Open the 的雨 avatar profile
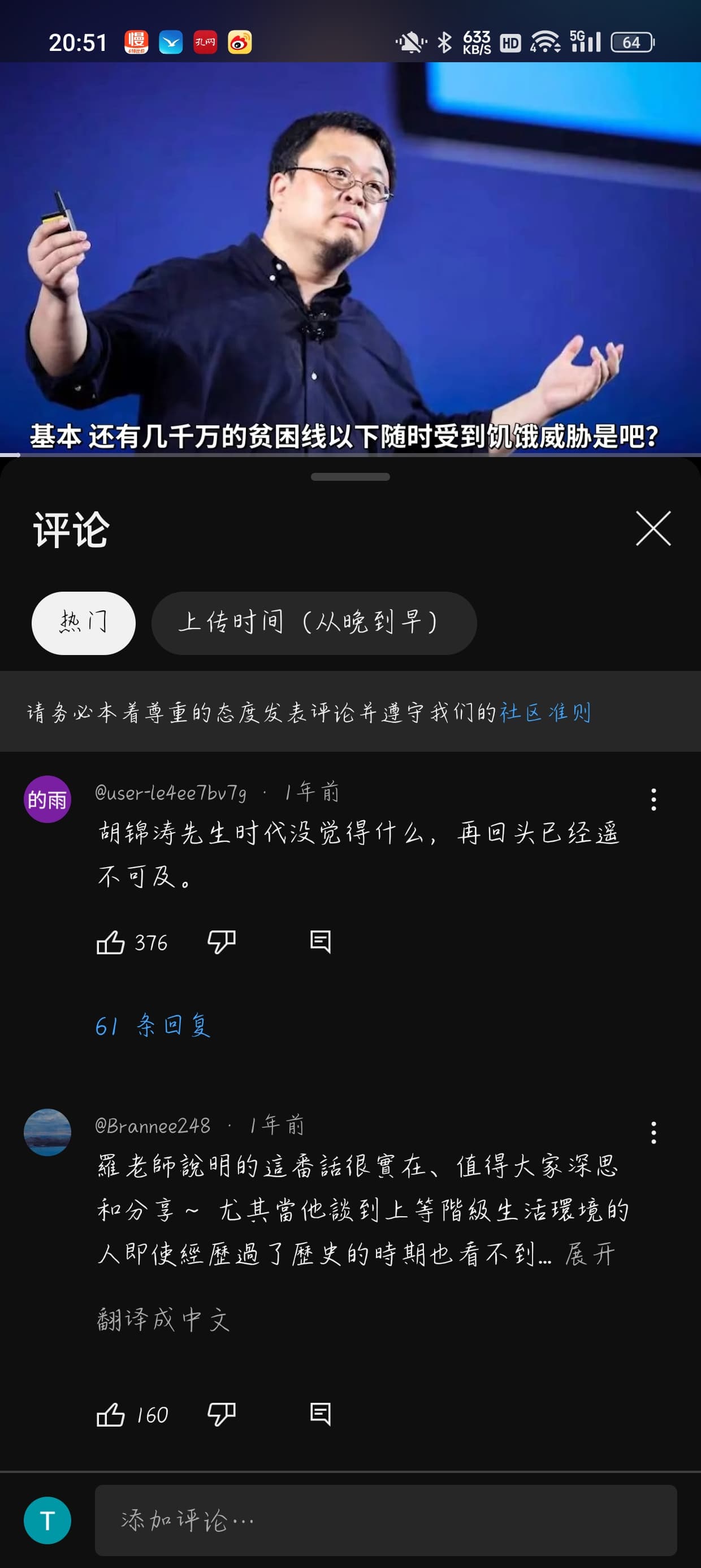Image resolution: width=701 pixels, height=1568 pixels. pos(47,799)
